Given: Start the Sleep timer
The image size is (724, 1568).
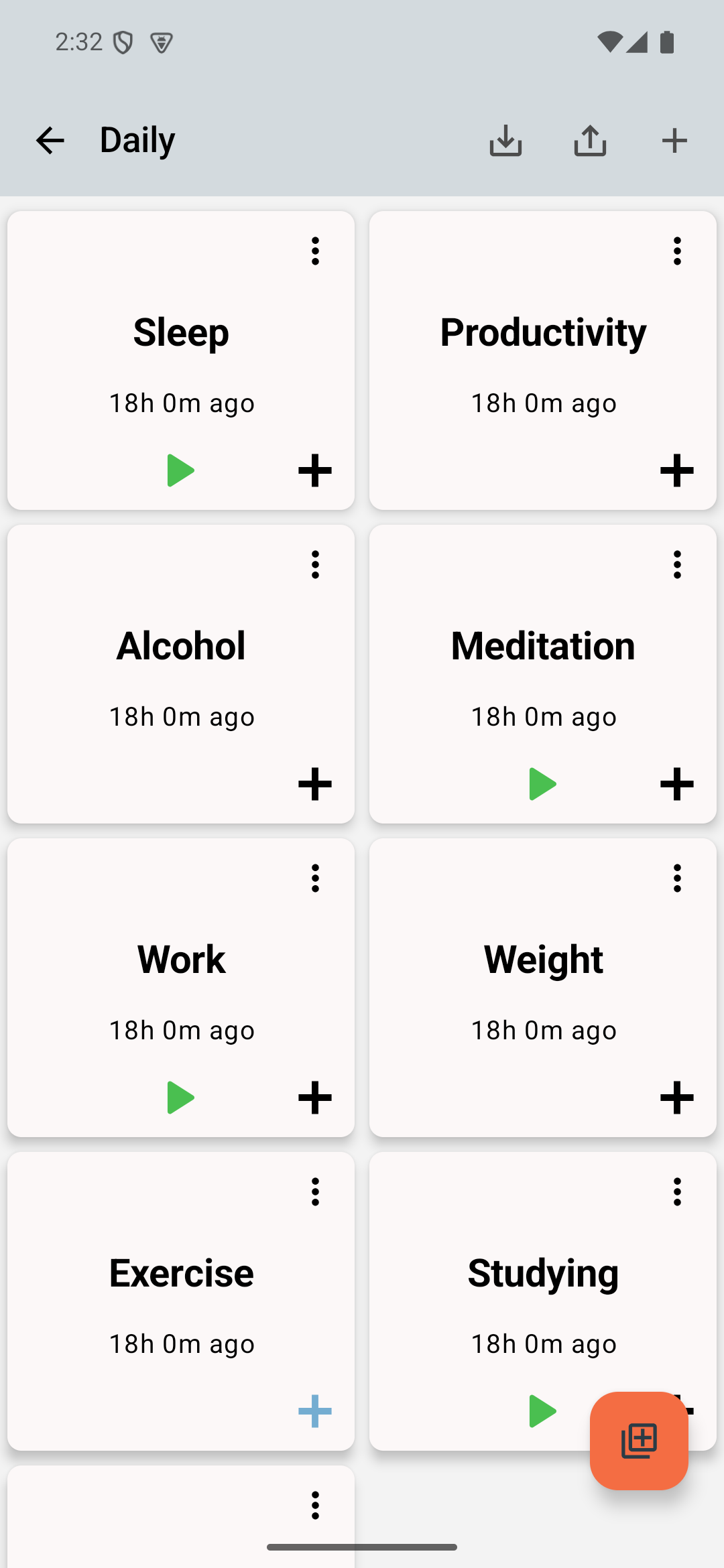Looking at the screenshot, I should coord(180,470).
